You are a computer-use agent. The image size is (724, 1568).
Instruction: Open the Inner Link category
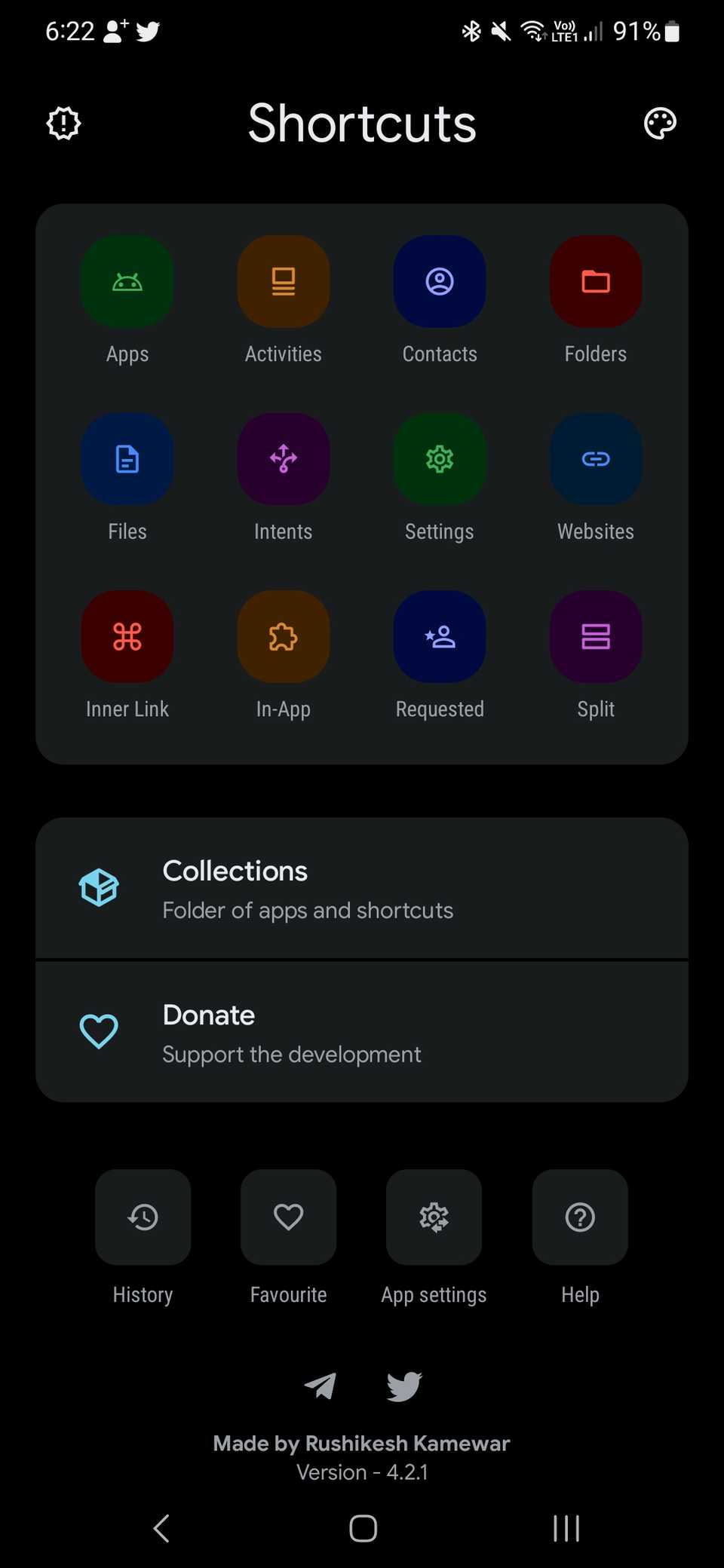click(127, 636)
